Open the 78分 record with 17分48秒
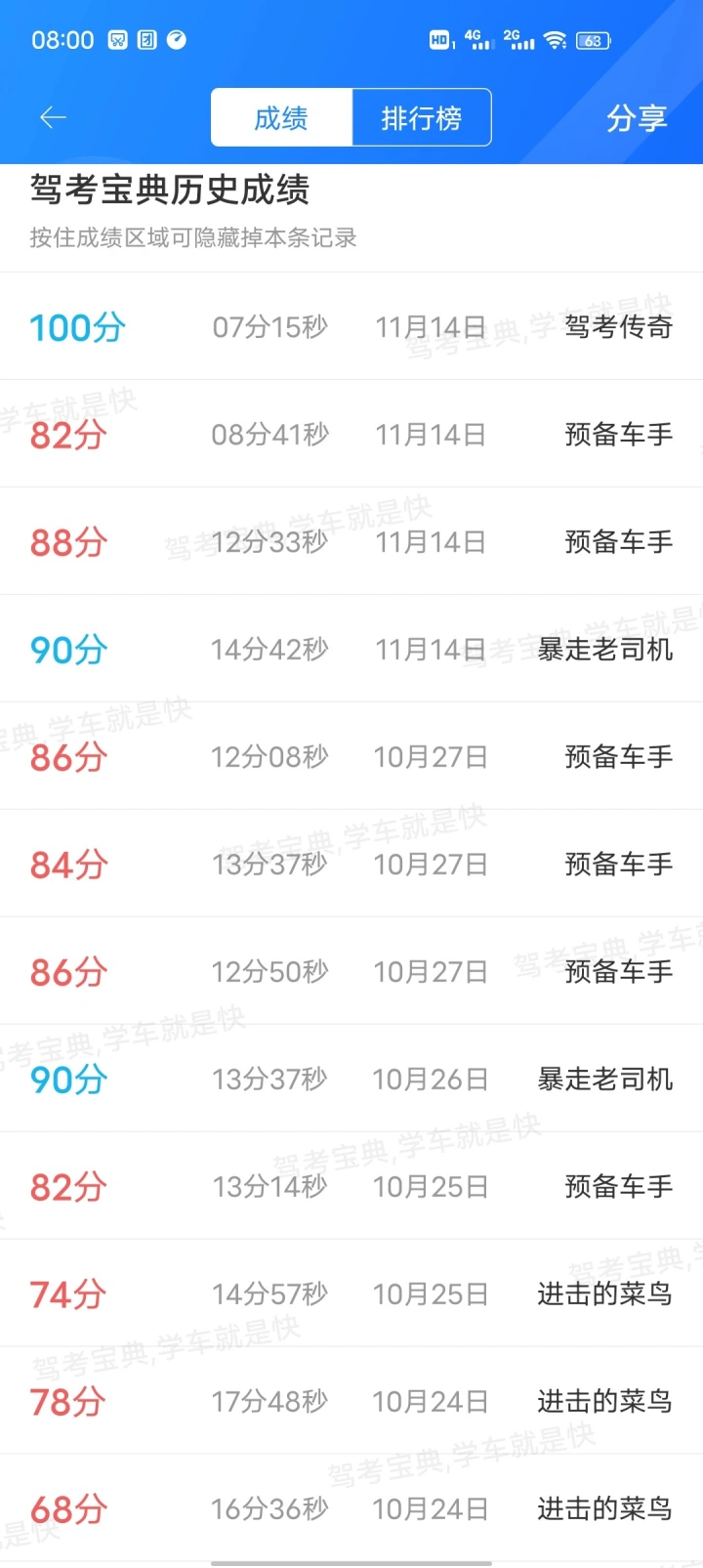The width and height of the screenshot is (703, 1568). coord(351,1401)
